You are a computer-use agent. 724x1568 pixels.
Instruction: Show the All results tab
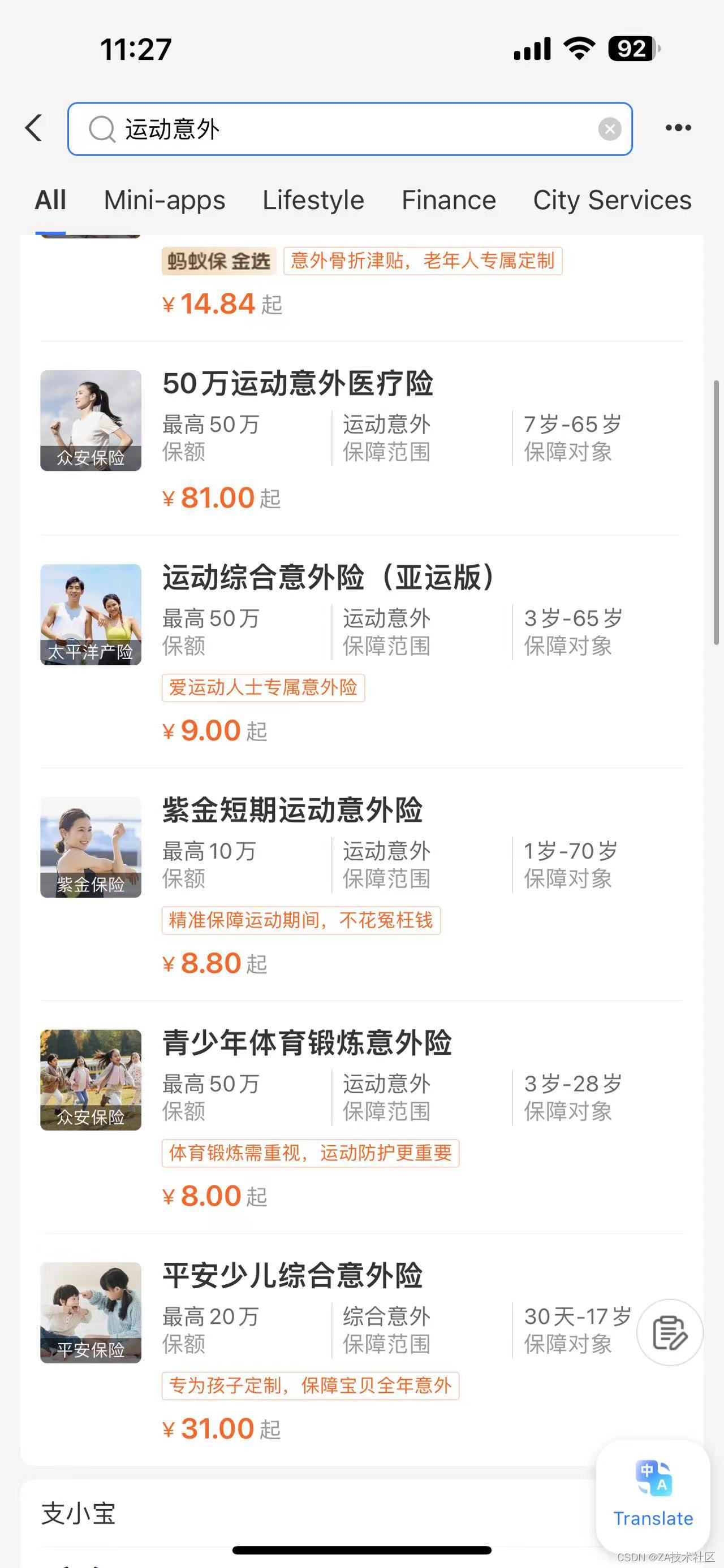click(x=50, y=200)
